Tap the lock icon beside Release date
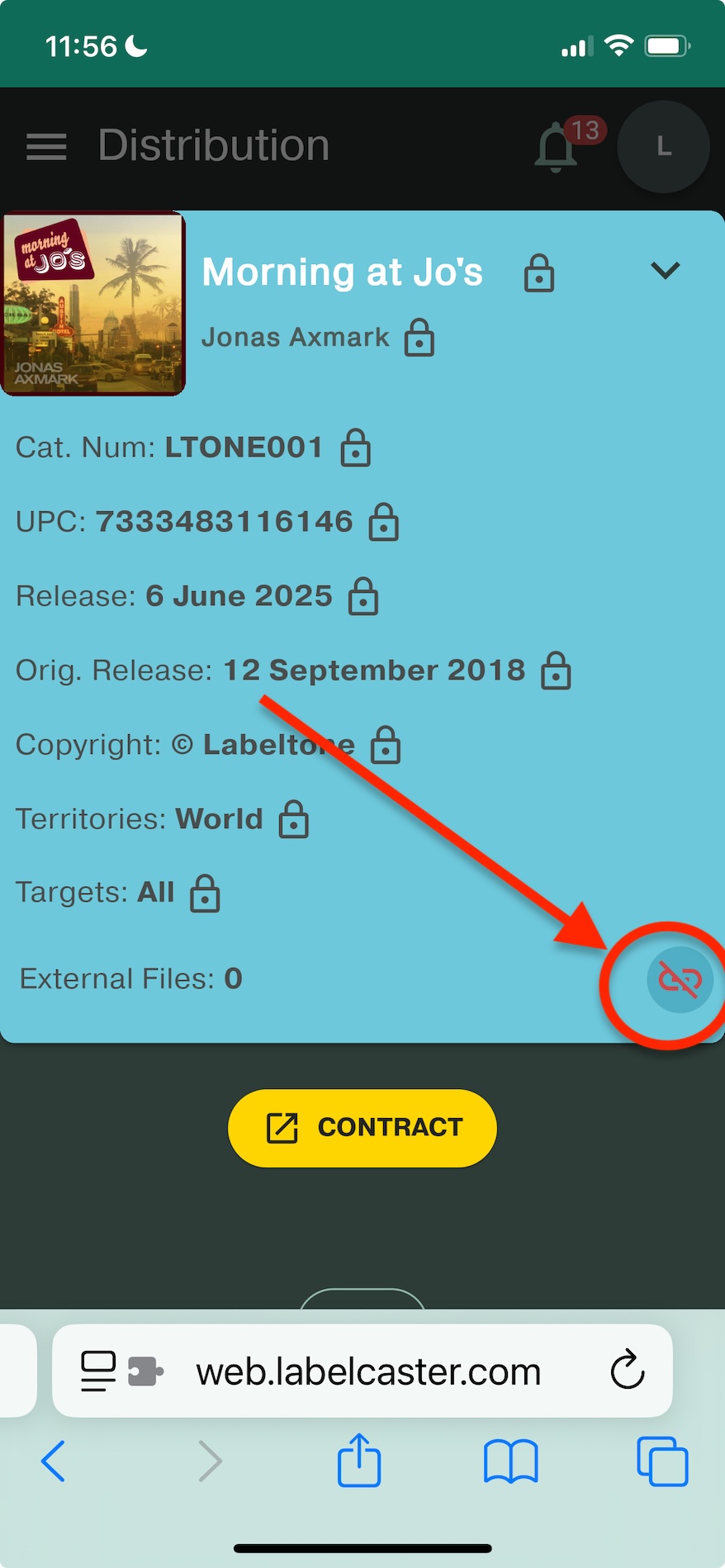Viewport: 725px width, 1568px height. coord(363,597)
